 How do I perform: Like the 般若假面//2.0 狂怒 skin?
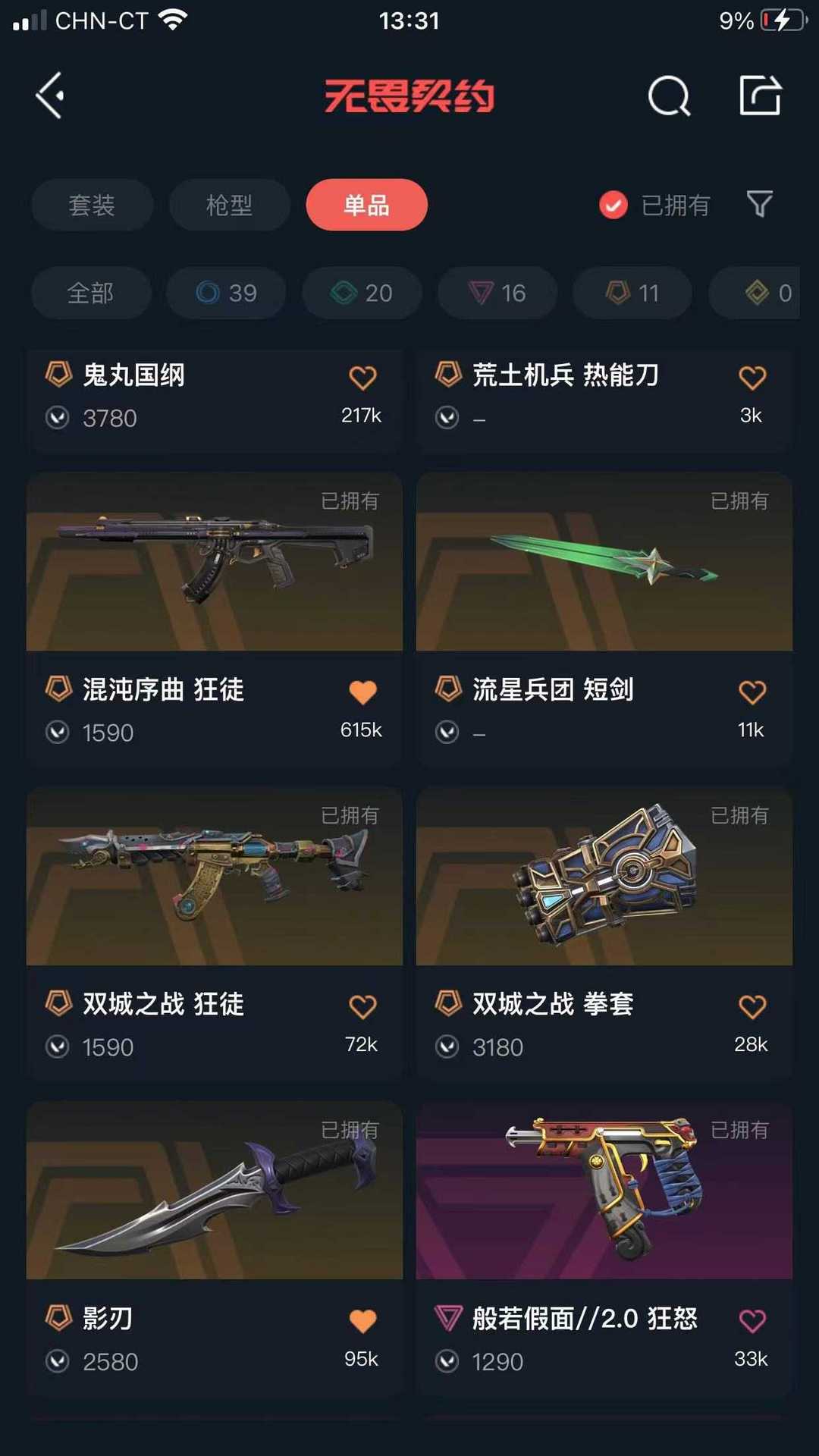752,1321
